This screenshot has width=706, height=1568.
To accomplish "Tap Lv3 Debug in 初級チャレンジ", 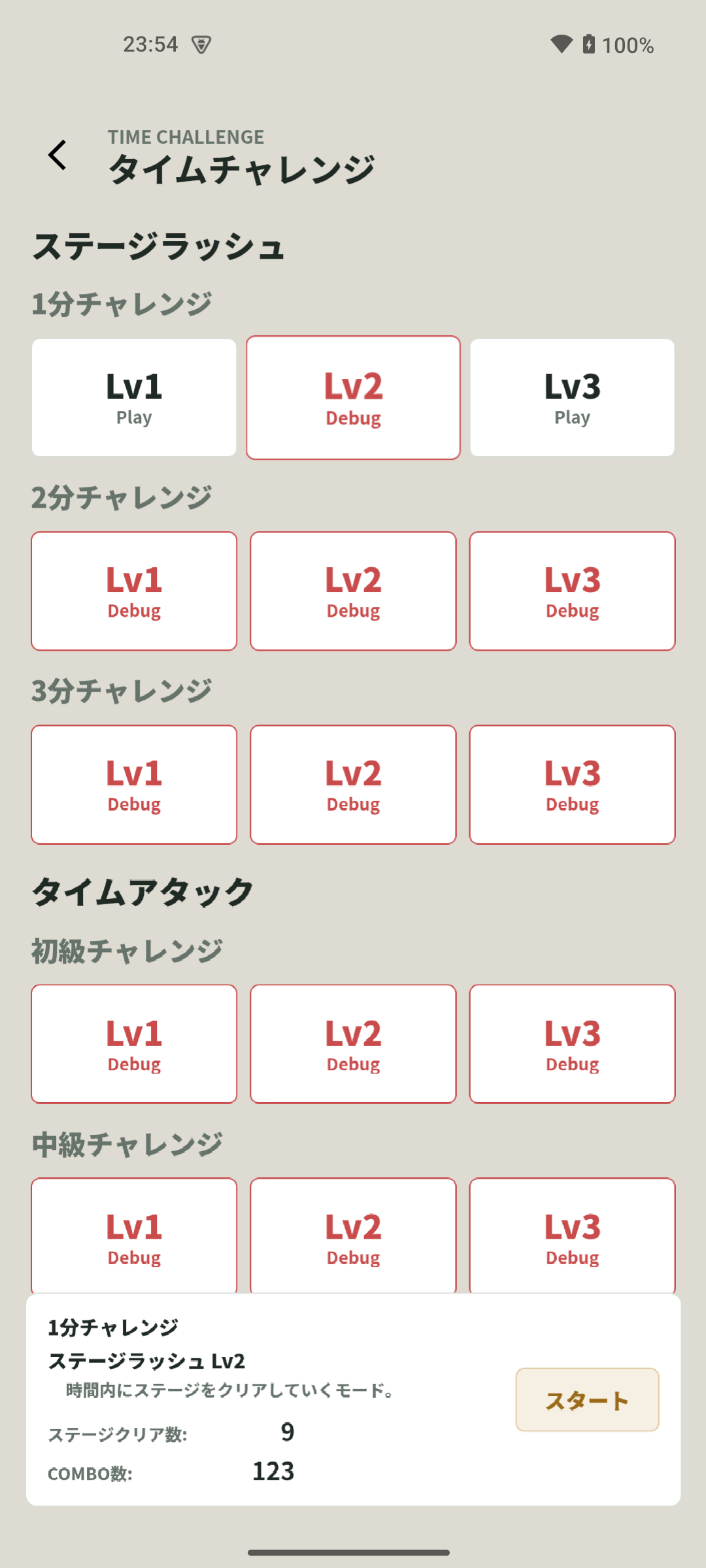I will click(x=572, y=1044).
